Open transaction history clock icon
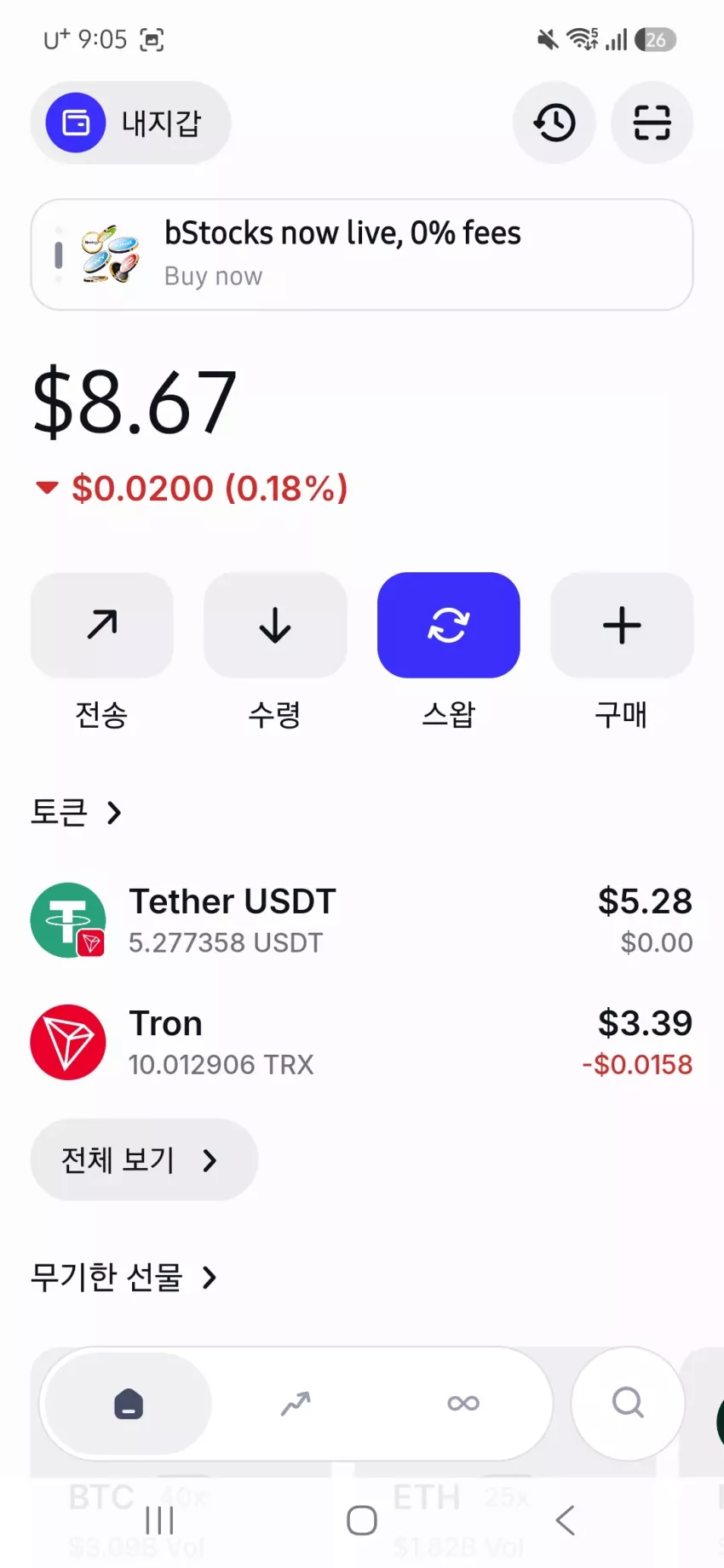 click(554, 123)
